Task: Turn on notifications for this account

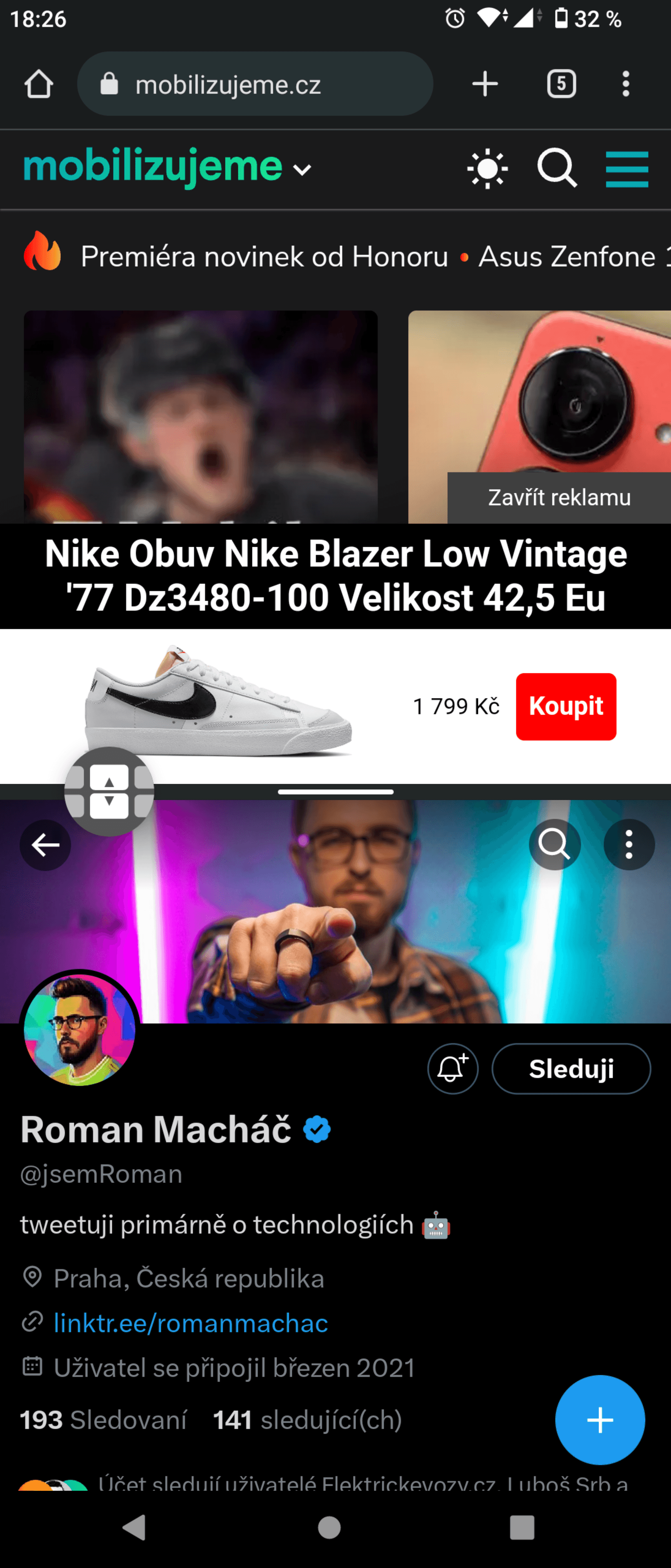Action: [x=453, y=1068]
